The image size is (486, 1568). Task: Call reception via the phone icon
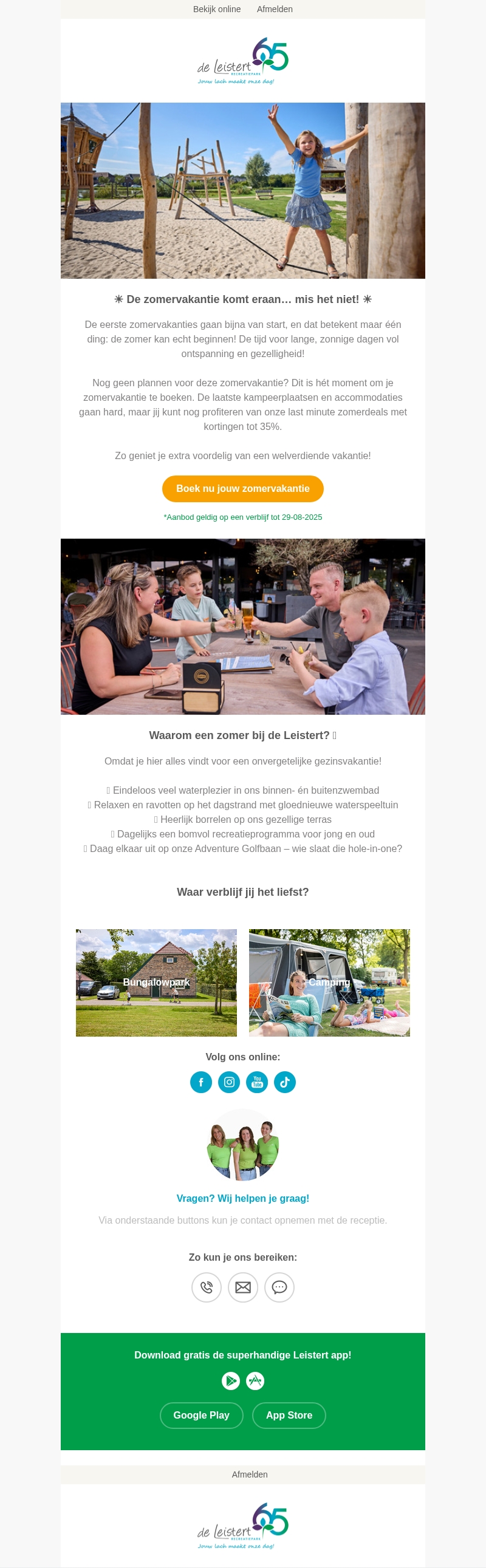pos(207,1287)
